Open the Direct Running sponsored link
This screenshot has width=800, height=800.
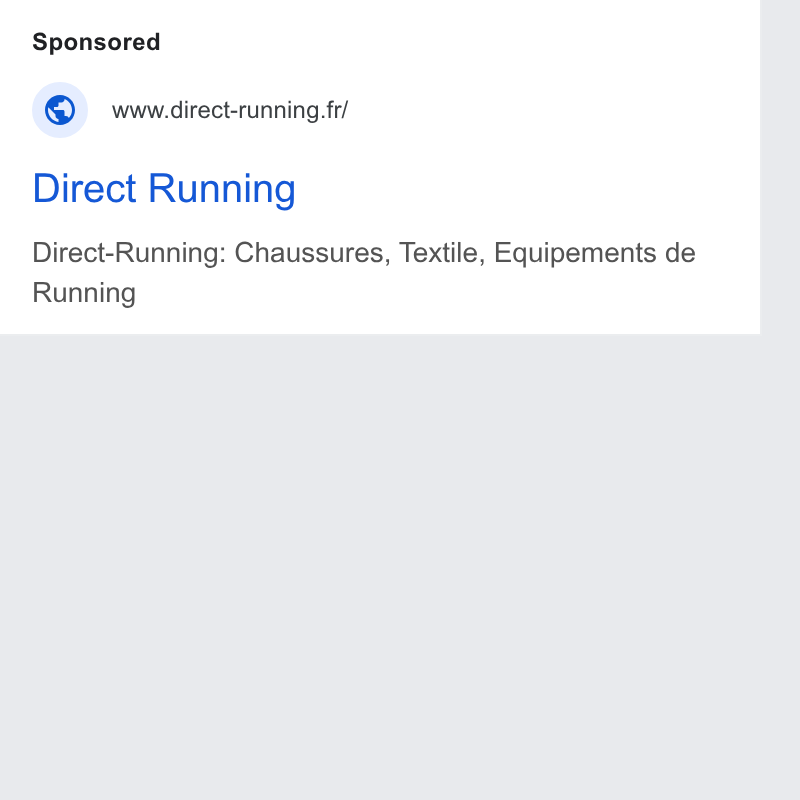(164, 189)
